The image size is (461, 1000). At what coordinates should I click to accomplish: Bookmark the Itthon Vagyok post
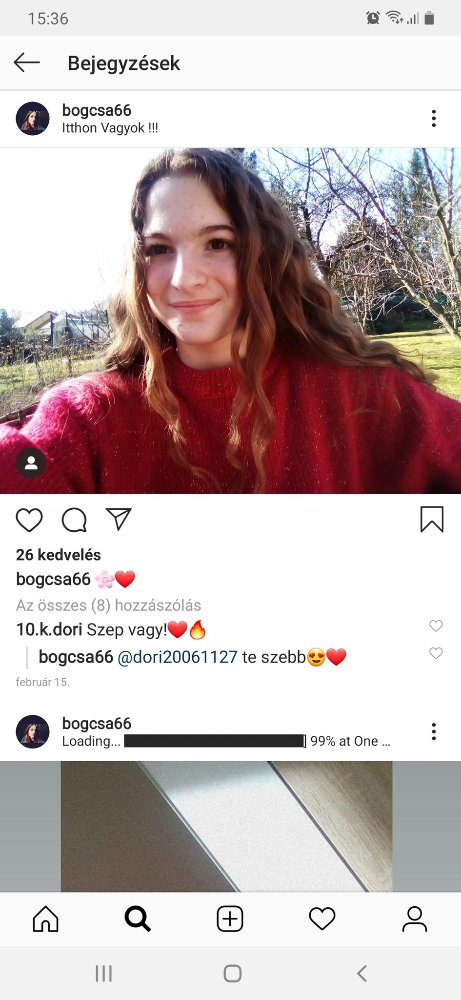(x=432, y=519)
